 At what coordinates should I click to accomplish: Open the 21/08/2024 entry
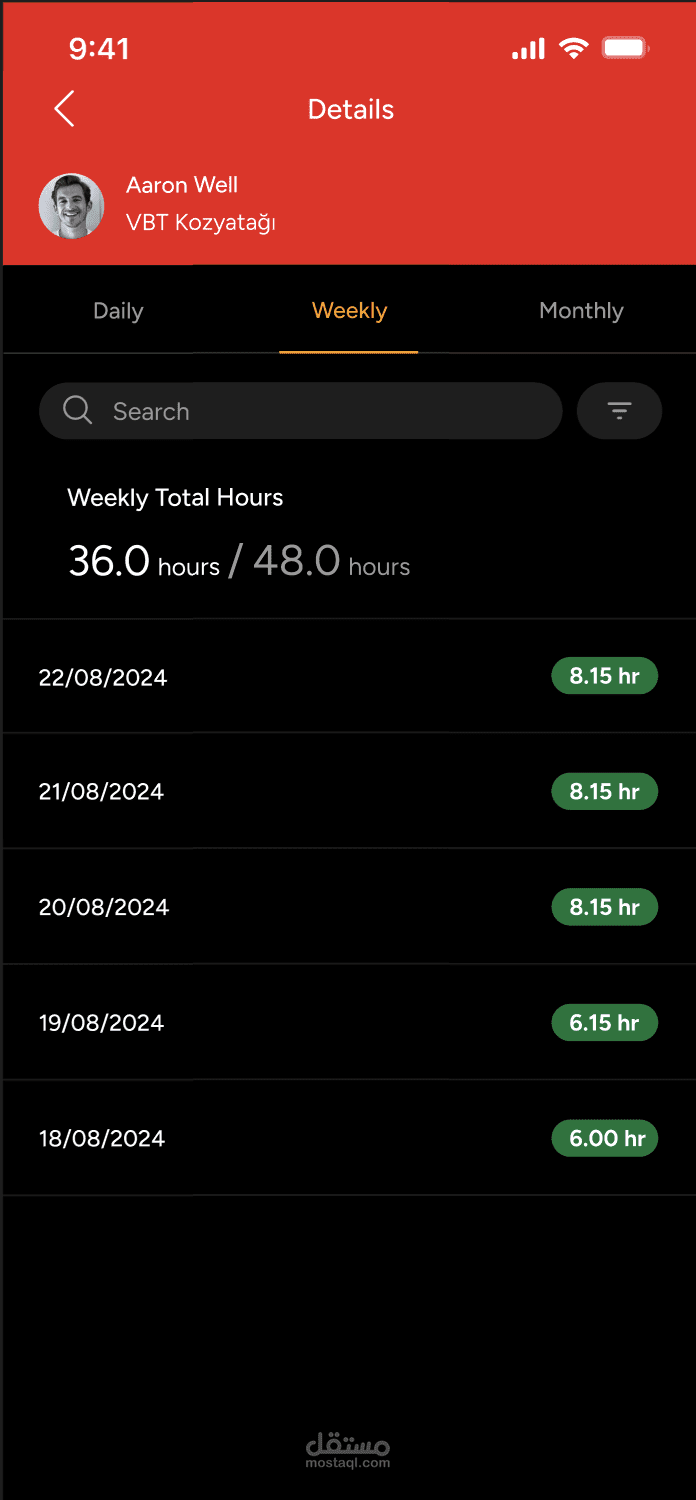click(348, 791)
